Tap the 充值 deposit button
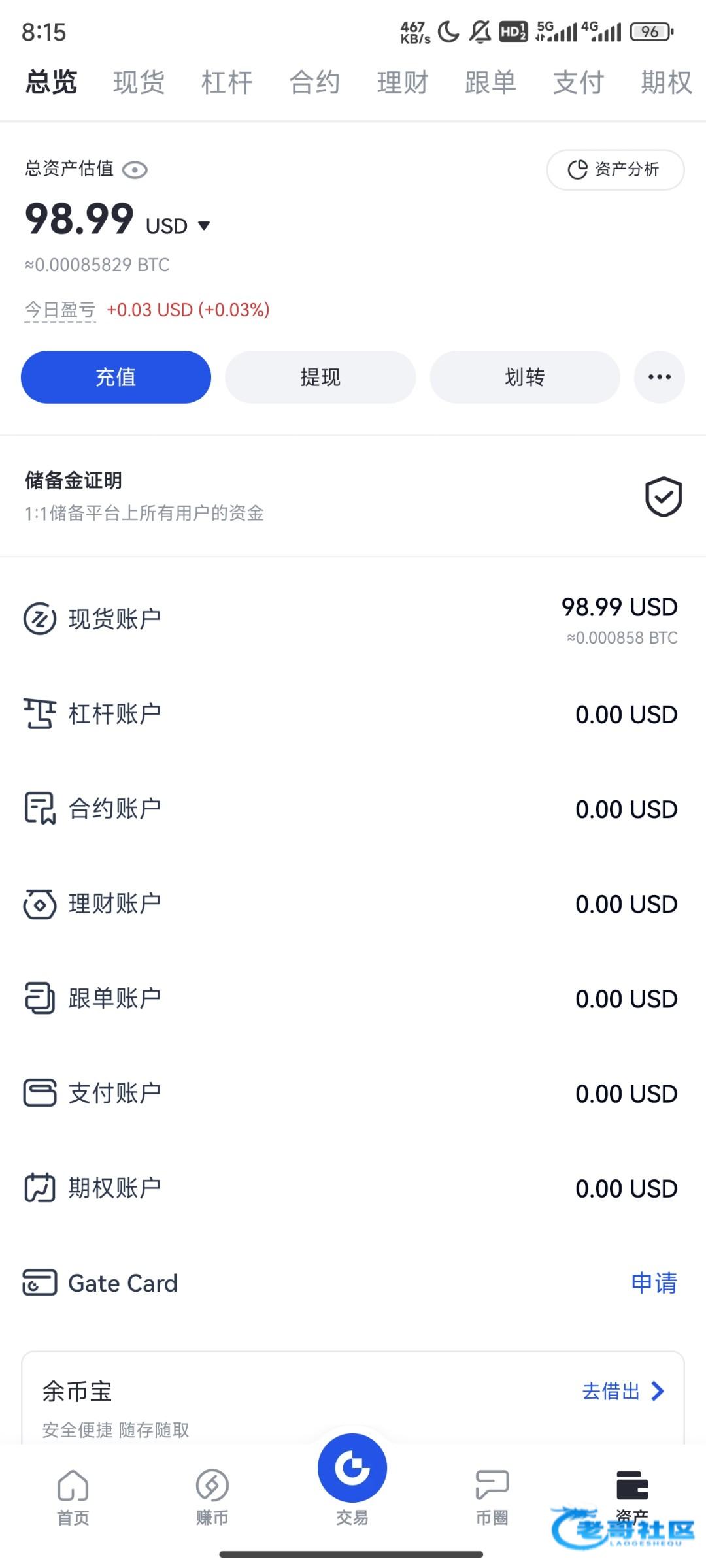 116,377
